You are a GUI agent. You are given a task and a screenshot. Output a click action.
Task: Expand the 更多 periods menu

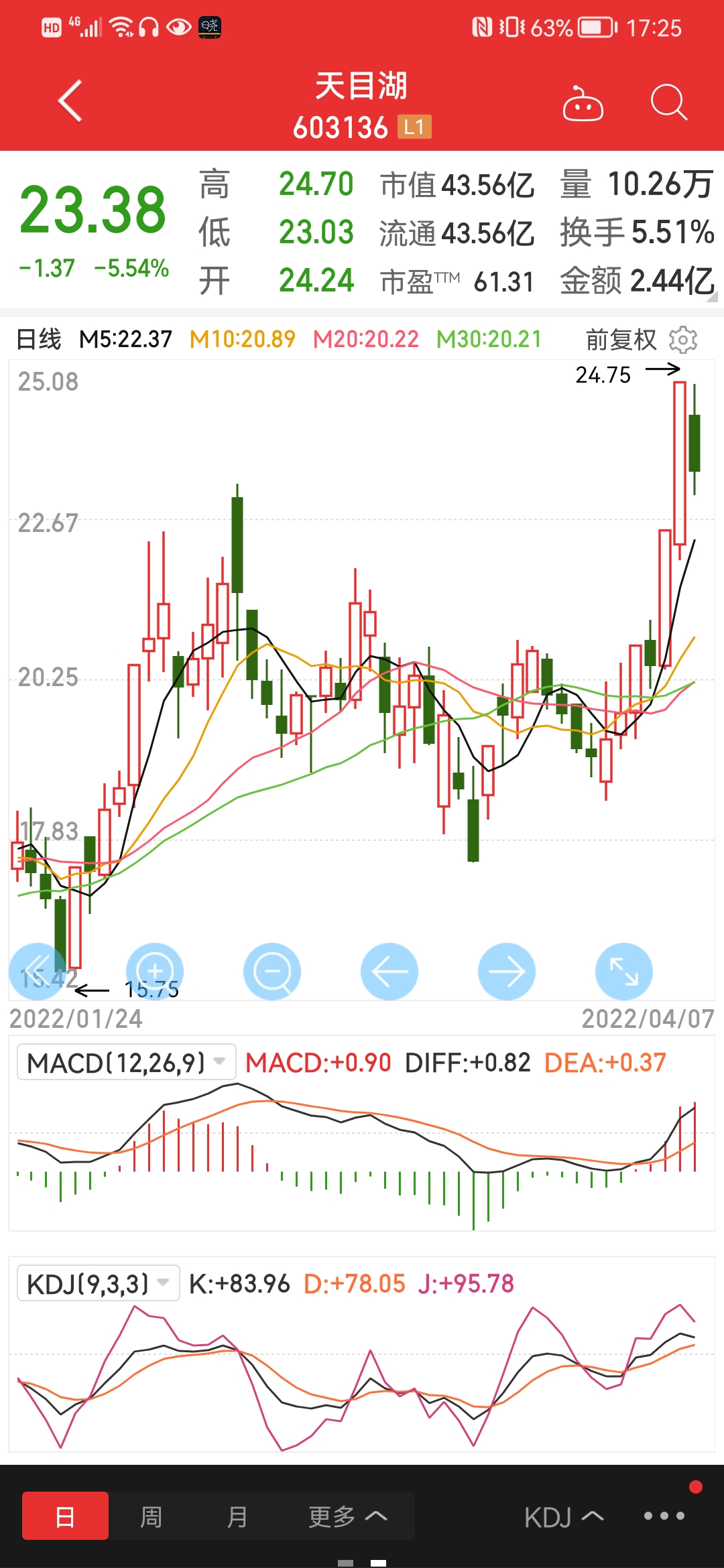pos(348,1516)
